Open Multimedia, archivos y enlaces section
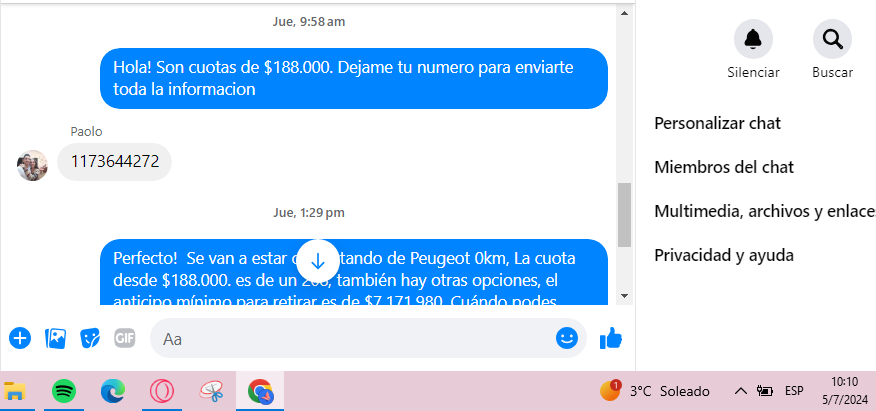This screenshot has width=876, height=411. pos(764,211)
